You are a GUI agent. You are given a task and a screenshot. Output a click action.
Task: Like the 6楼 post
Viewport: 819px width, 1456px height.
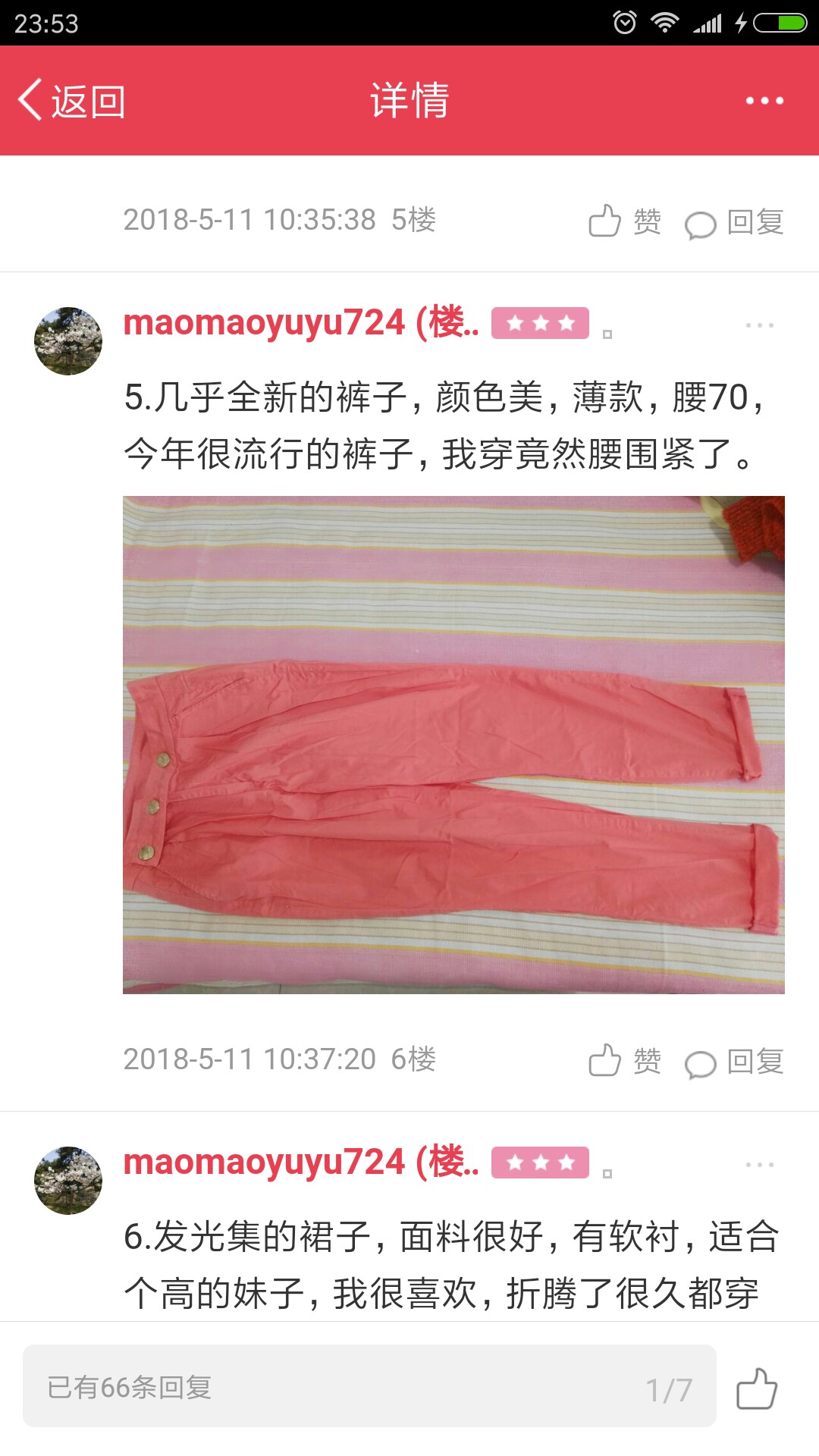click(x=625, y=1061)
